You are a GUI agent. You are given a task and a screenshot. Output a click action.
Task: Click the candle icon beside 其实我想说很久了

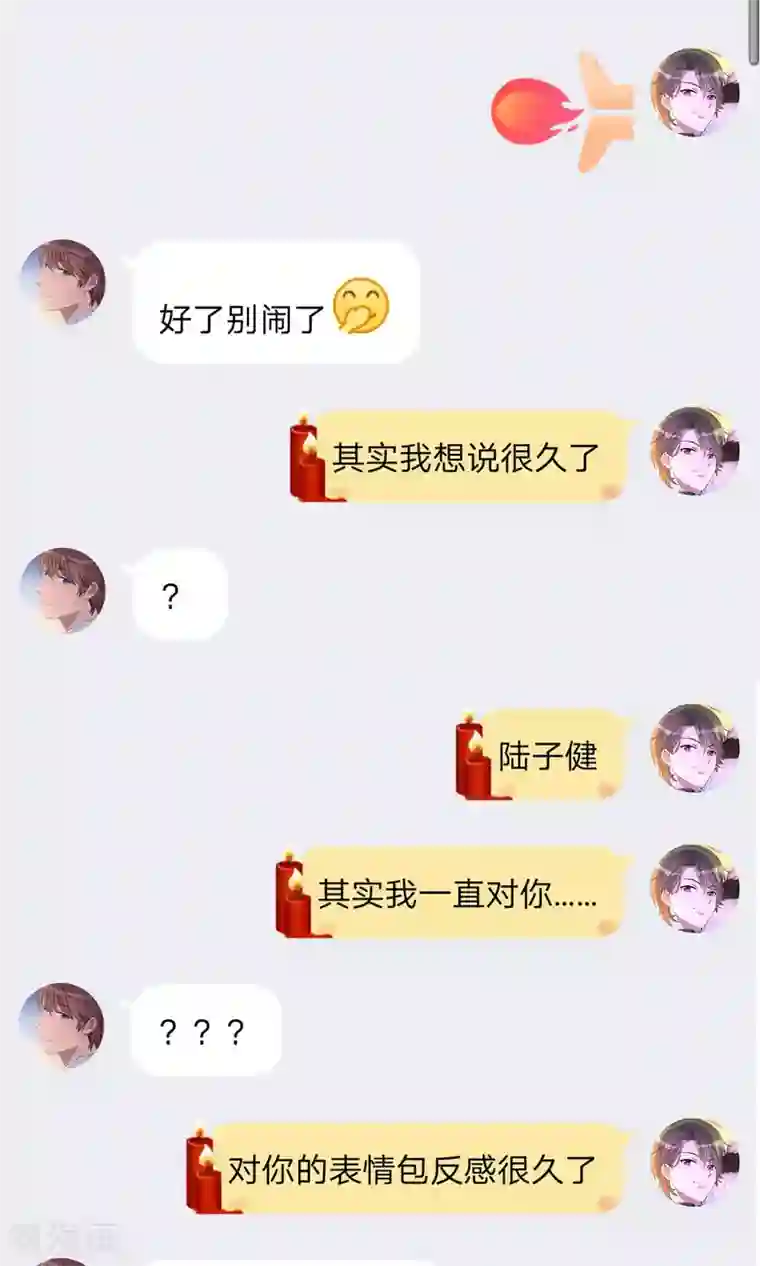coord(305,457)
